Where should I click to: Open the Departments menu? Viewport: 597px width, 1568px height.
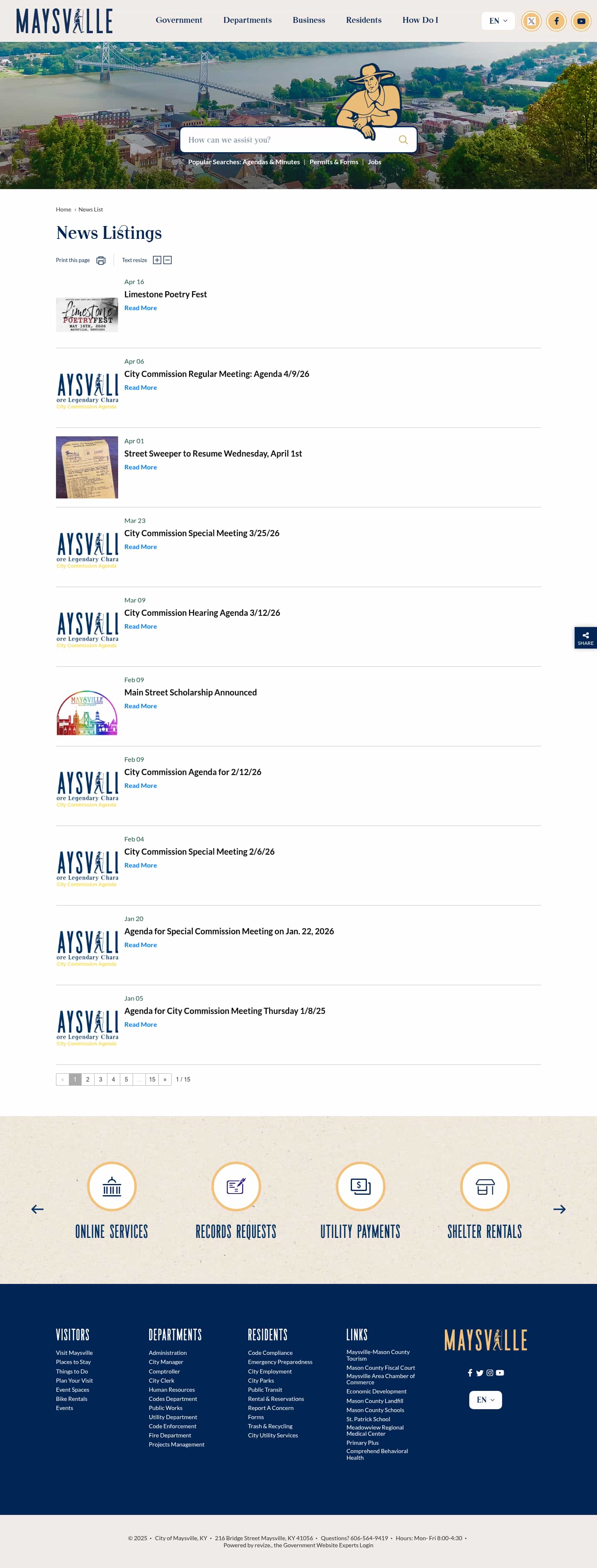247,20
